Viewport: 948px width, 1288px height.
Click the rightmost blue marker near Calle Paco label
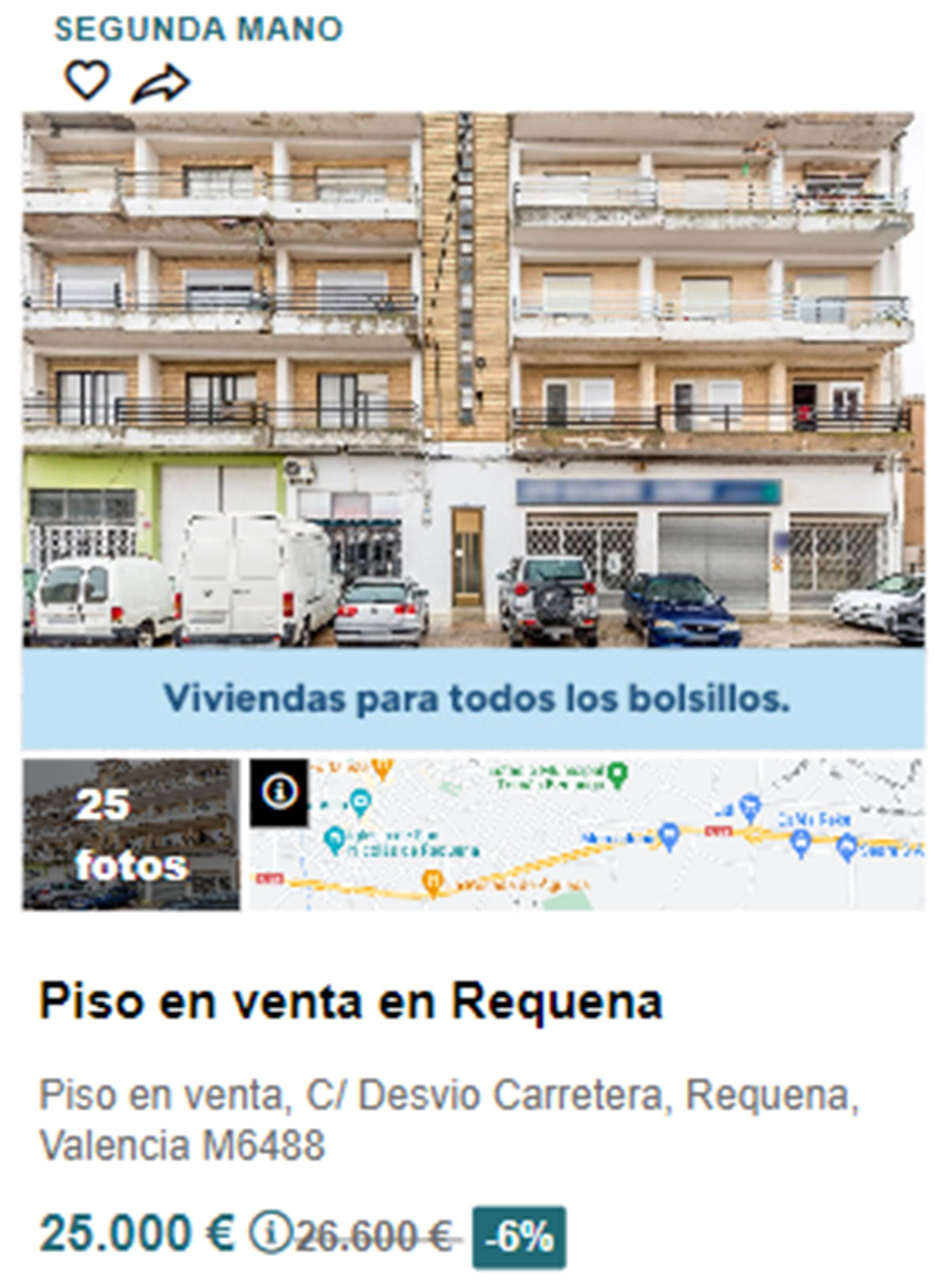coord(800,840)
